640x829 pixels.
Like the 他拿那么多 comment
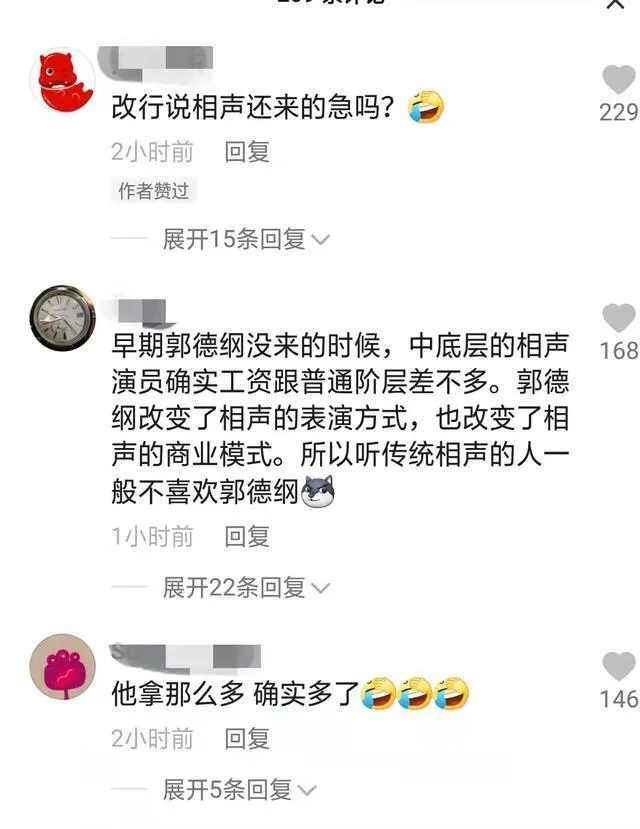[619, 666]
